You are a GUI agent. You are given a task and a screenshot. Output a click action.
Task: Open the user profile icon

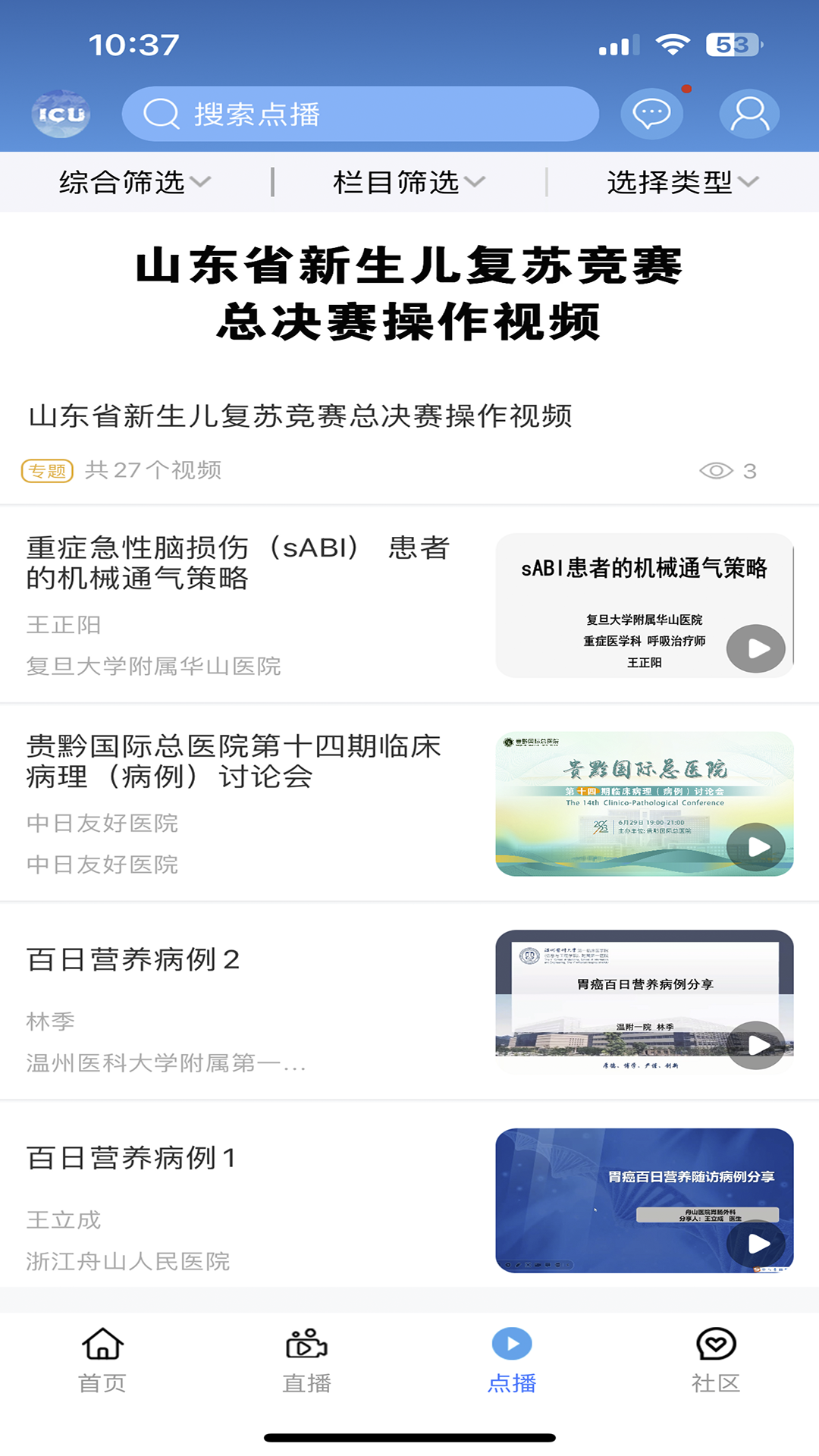pyautogui.click(x=749, y=112)
